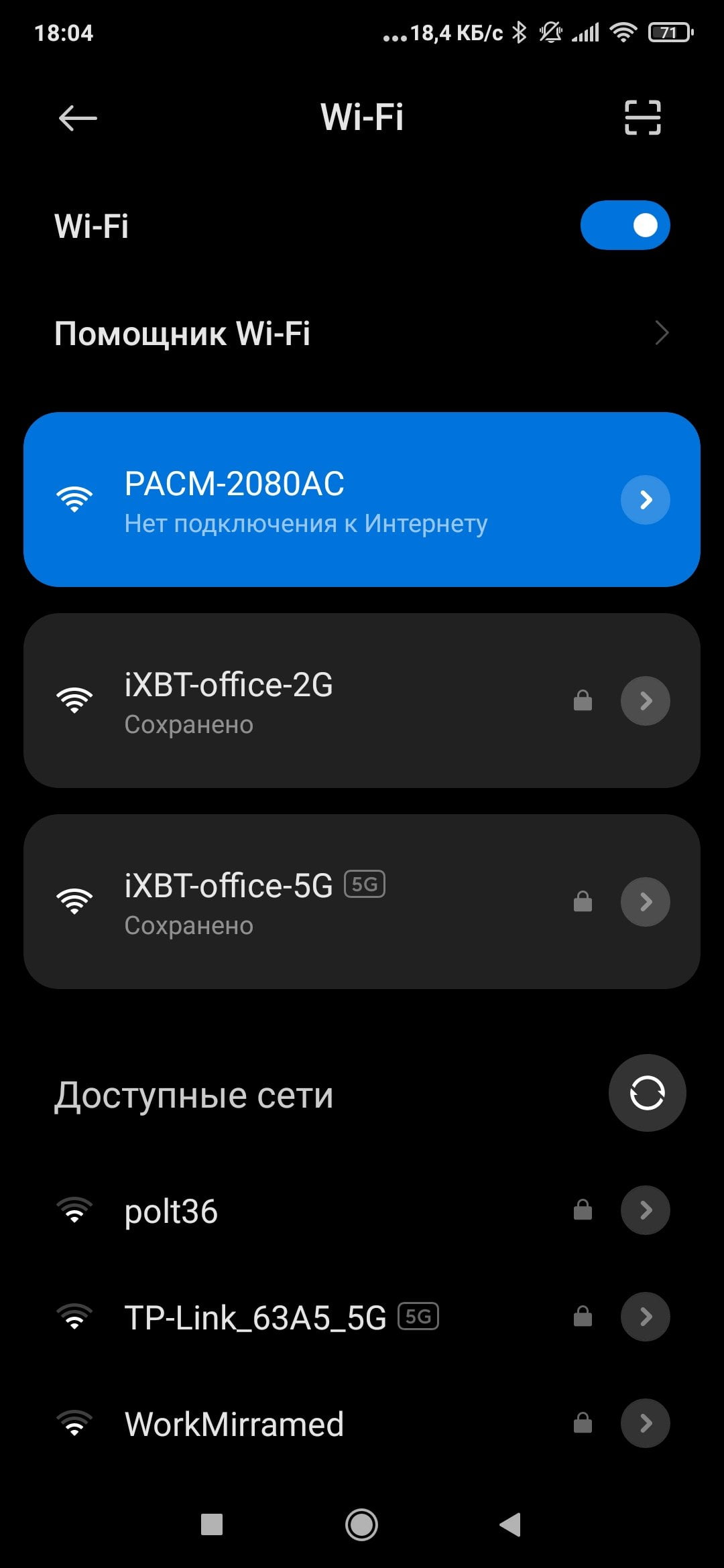The image size is (724, 1568).
Task: Open details arrow for WorkMirramed
Action: (x=645, y=1423)
